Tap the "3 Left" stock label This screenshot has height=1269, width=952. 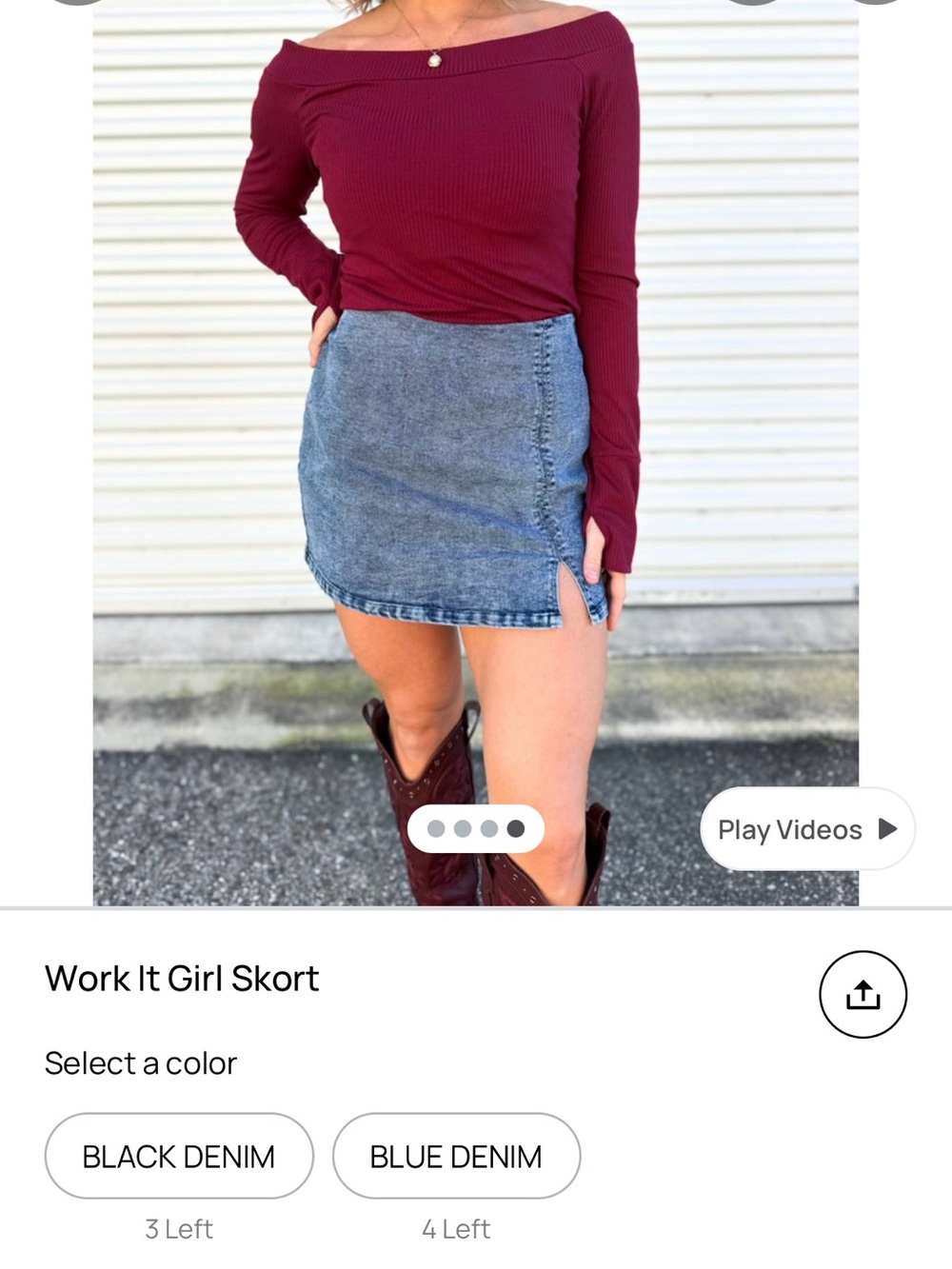coord(179,1229)
